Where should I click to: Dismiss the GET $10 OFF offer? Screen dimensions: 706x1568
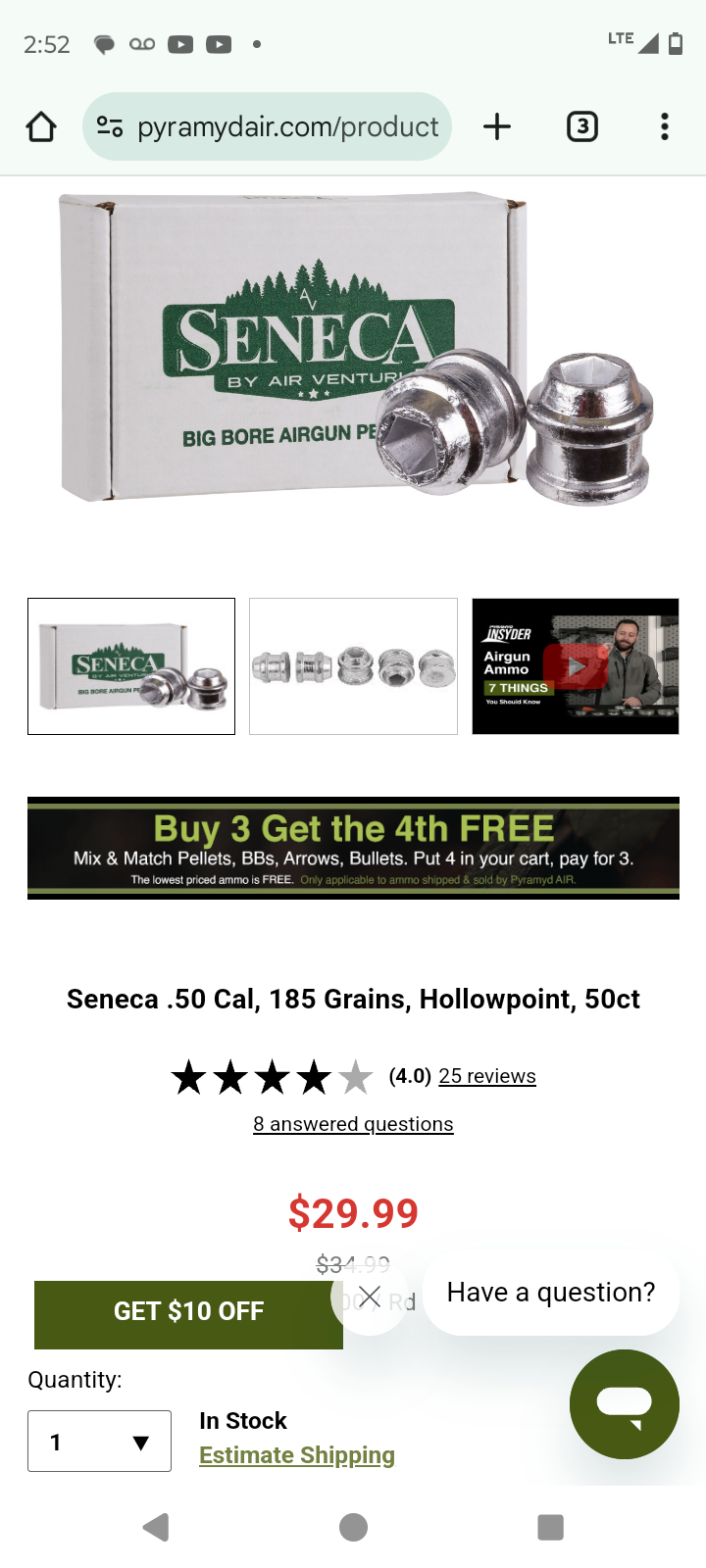(x=369, y=1298)
